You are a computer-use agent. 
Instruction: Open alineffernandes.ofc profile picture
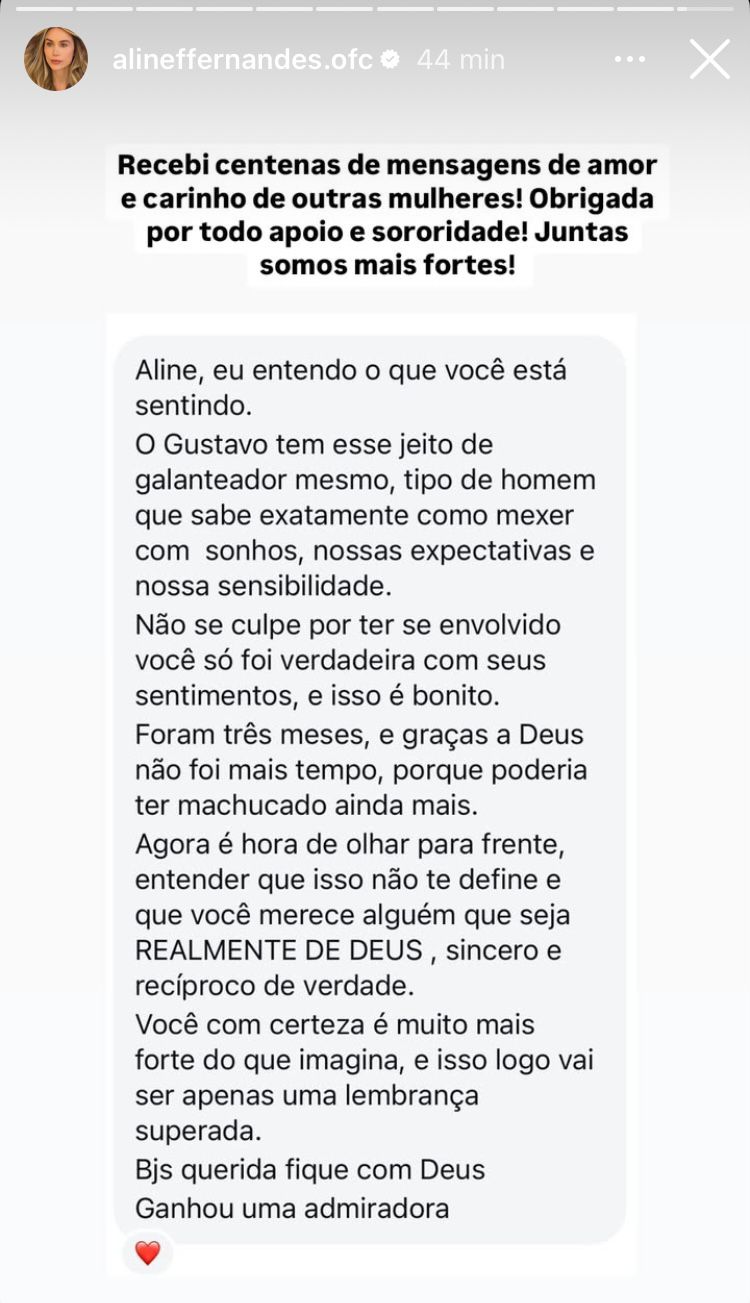(x=56, y=59)
